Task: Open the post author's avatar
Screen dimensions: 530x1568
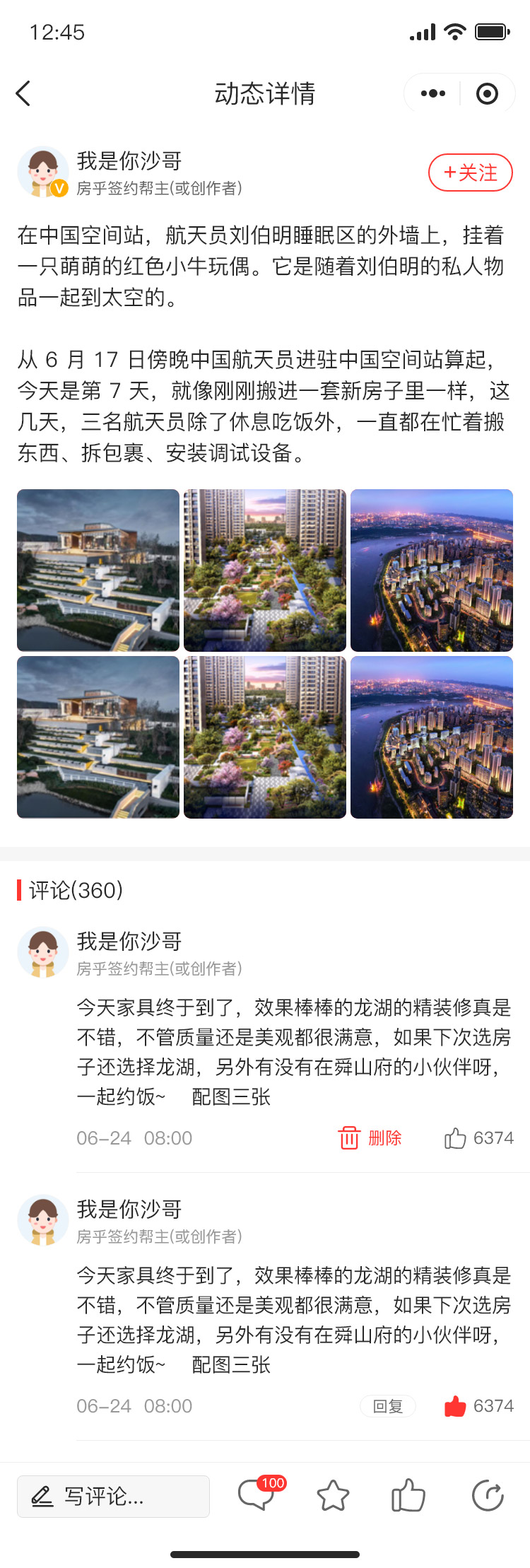Action: [x=42, y=172]
